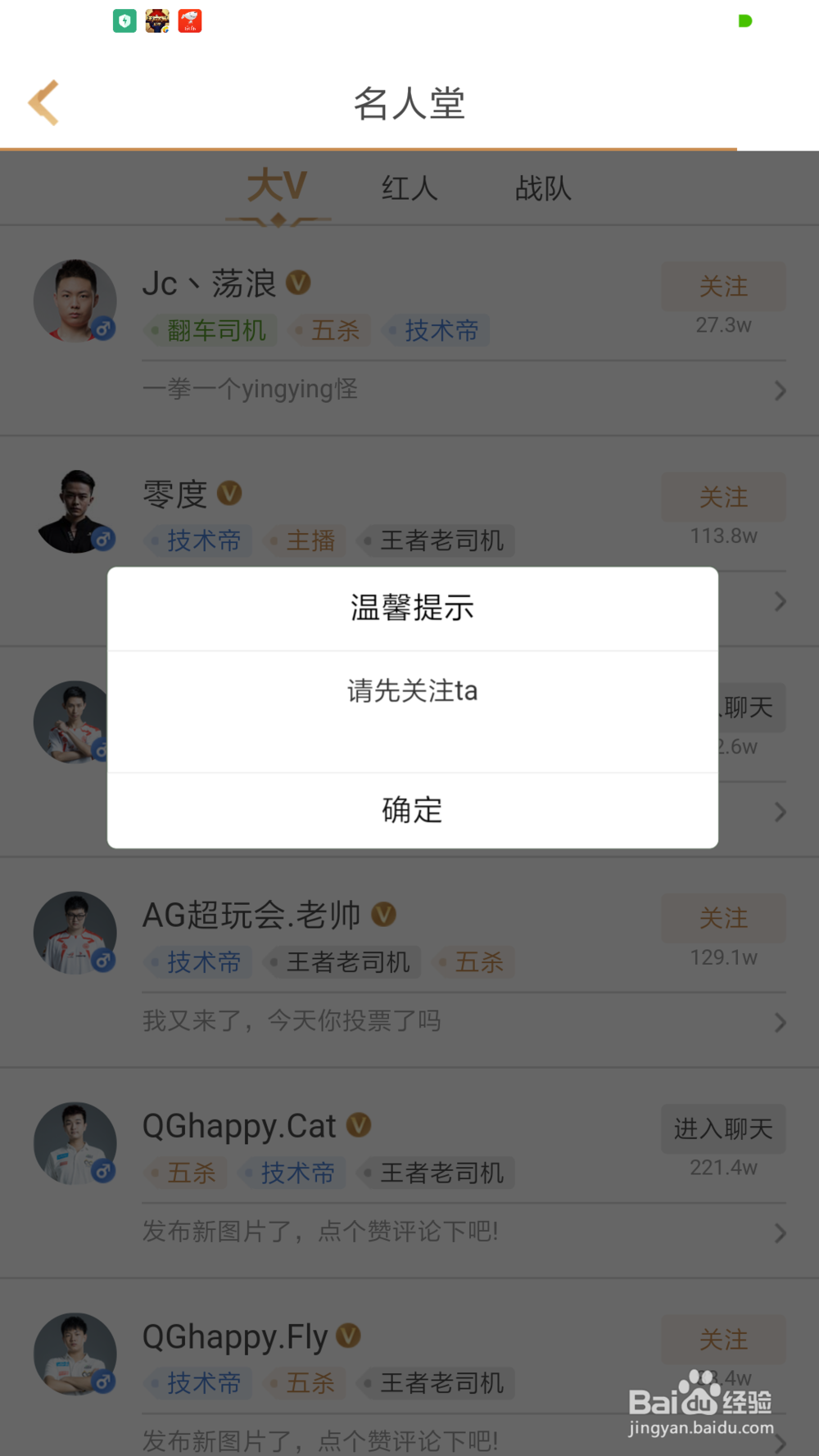Select the 五杀 tag under Jc丶荡浪
This screenshot has width=819, height=1456.
(331, 330)
